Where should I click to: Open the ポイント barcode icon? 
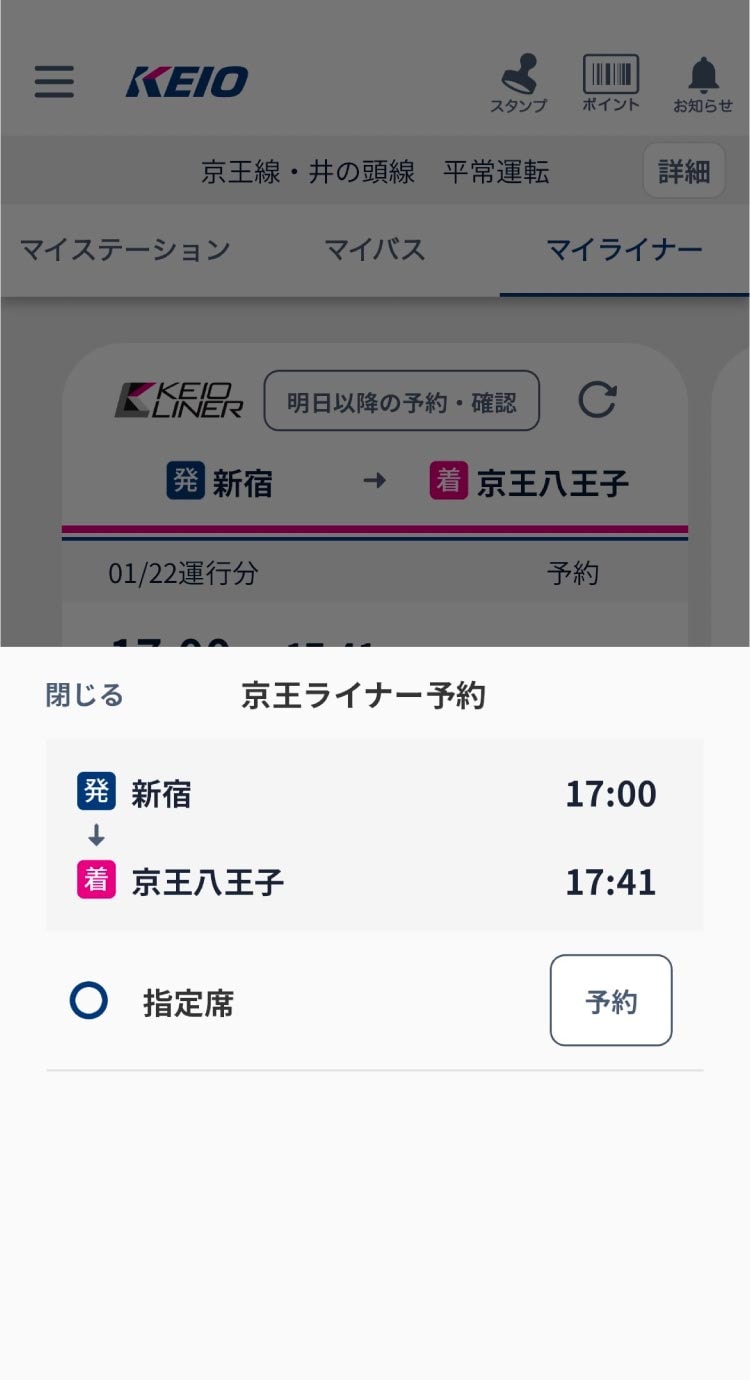point(611,83)
